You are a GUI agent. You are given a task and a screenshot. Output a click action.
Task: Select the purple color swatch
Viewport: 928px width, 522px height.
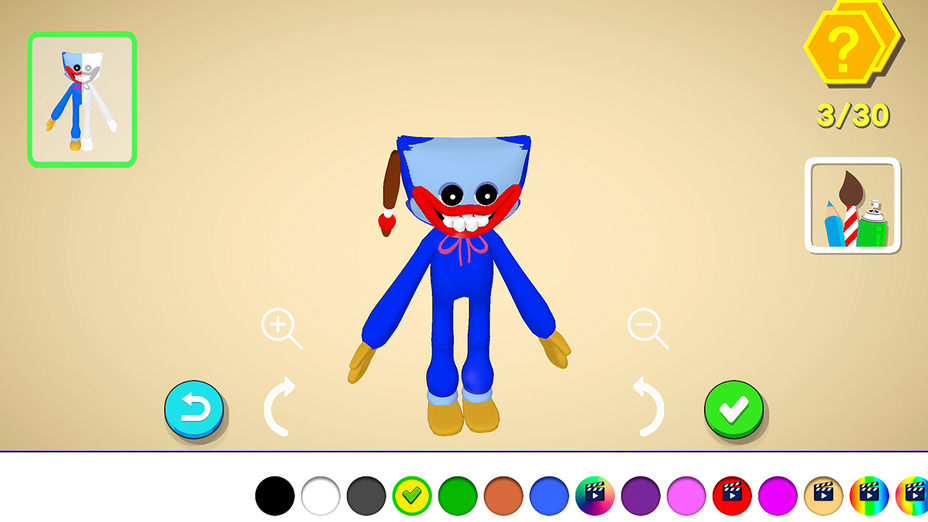(x=641, y=496)
